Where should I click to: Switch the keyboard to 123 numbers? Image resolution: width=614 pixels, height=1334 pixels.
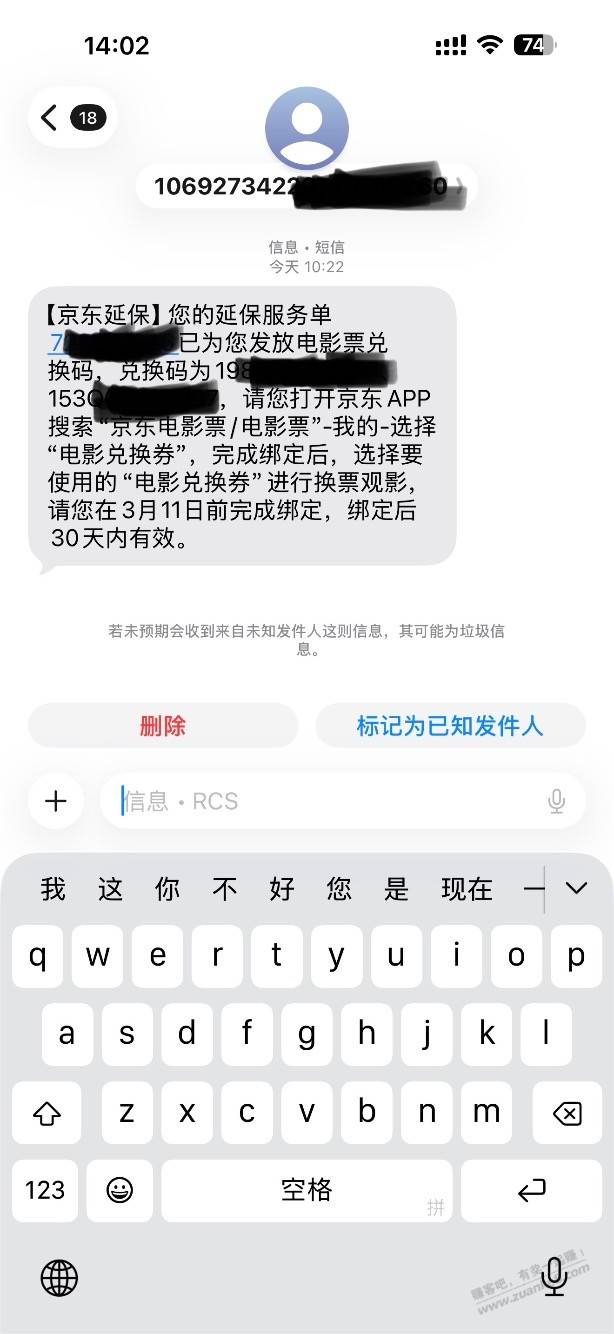tap(45, 1190)
